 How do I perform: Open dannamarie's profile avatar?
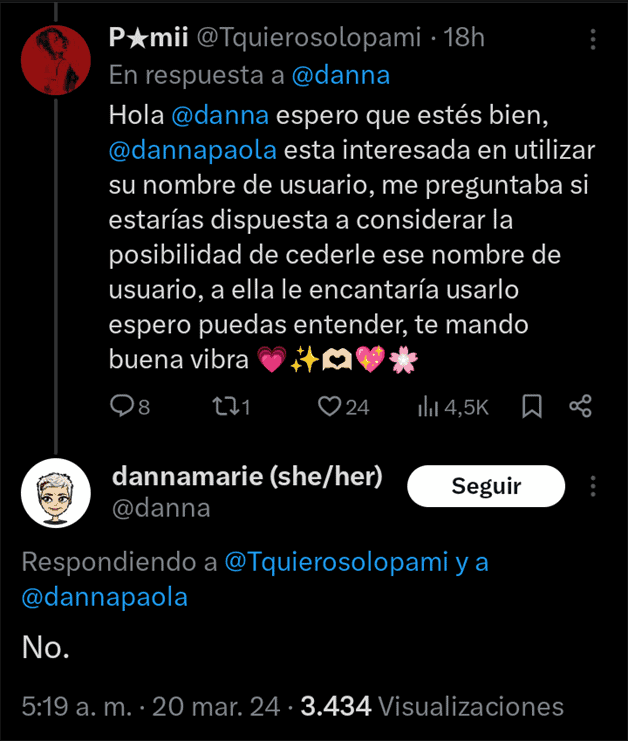tap(56, 494)
